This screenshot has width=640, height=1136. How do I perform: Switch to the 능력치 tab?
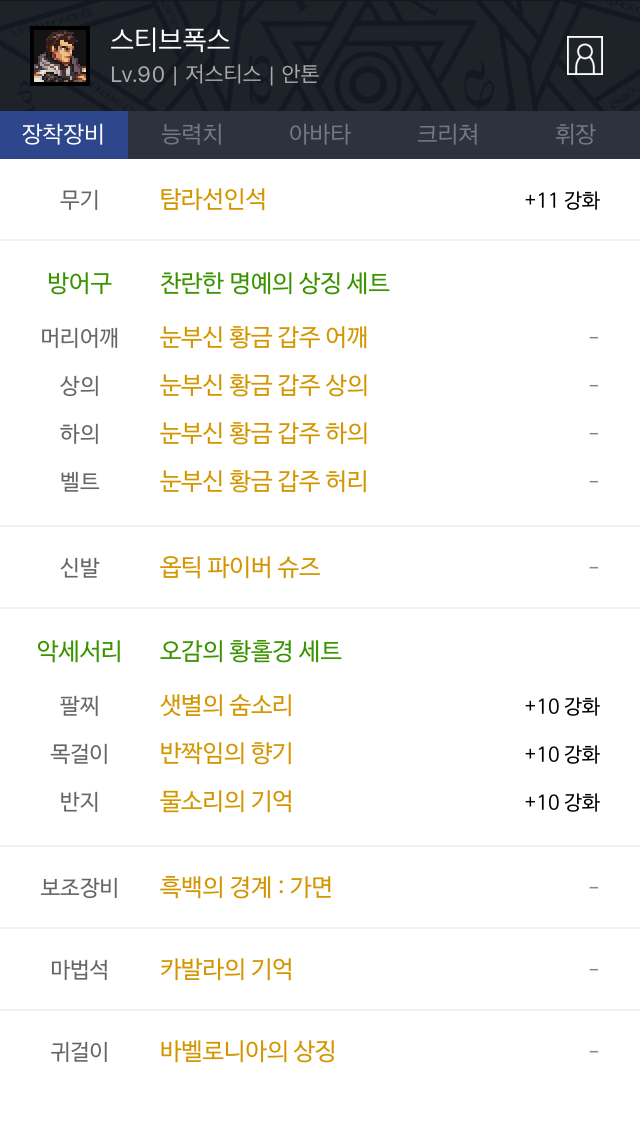192,135
